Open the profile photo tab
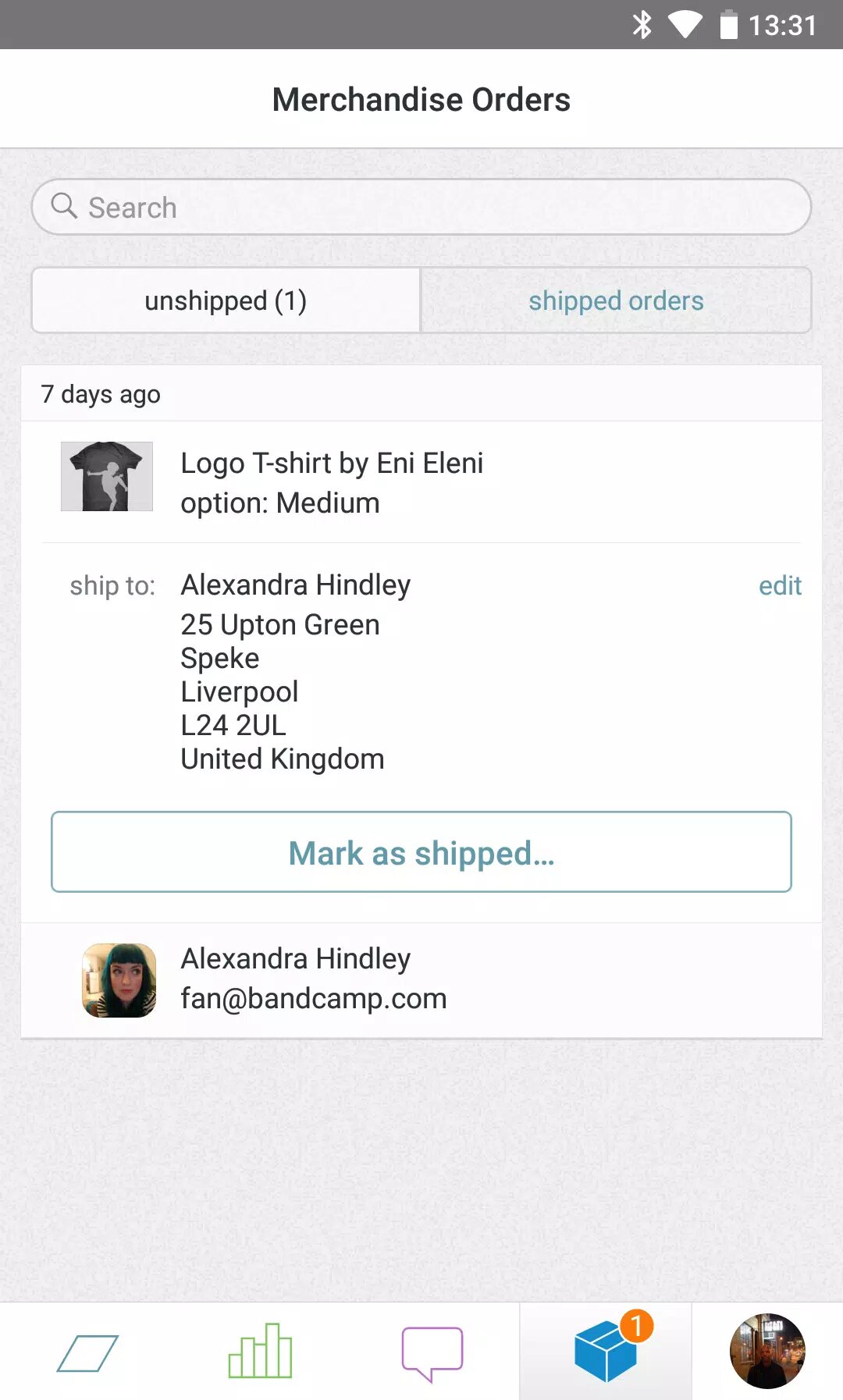Viewport: 843px width, 1400px height. coord(767,1351)
